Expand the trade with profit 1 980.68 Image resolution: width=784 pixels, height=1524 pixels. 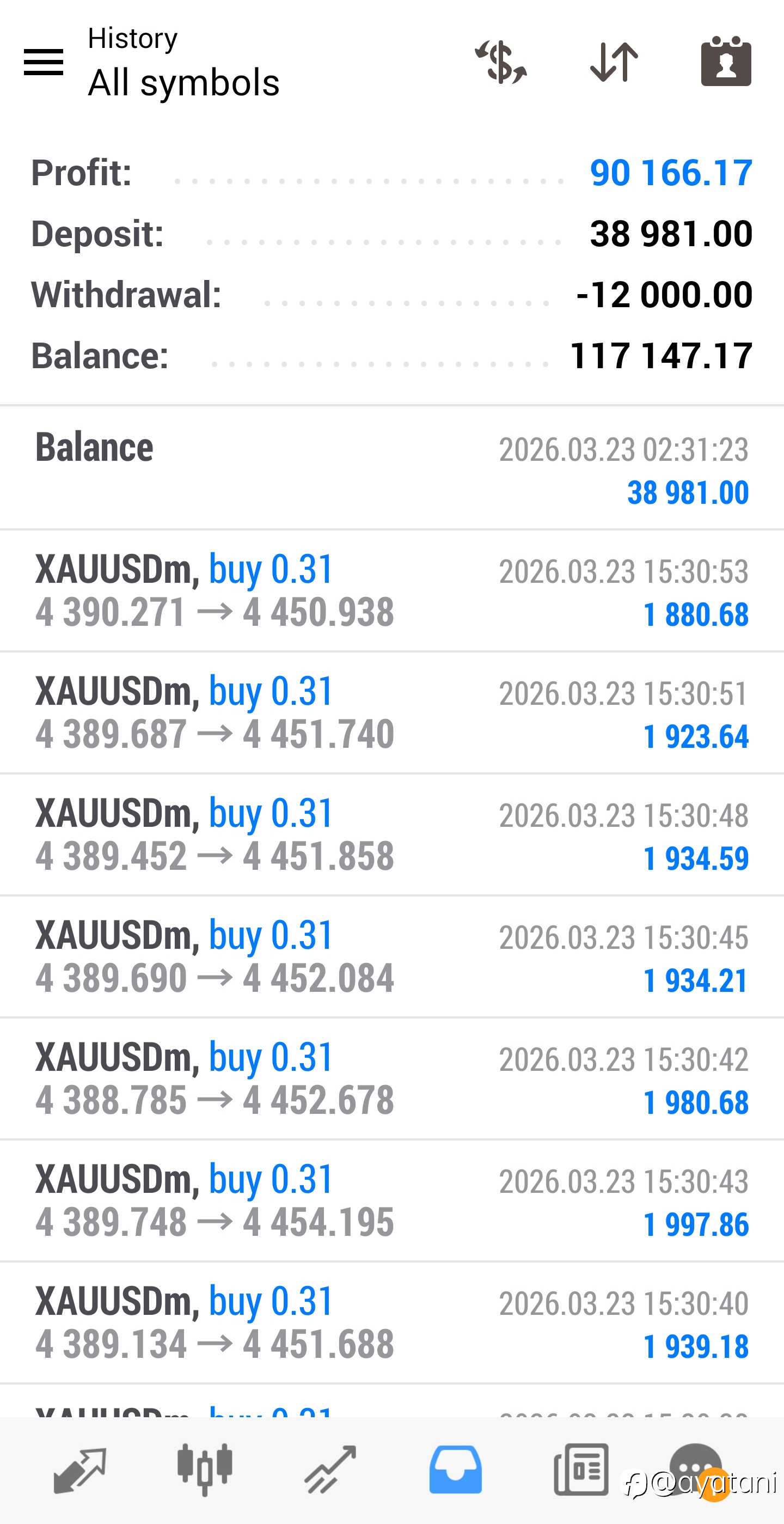click(392, 1078)
